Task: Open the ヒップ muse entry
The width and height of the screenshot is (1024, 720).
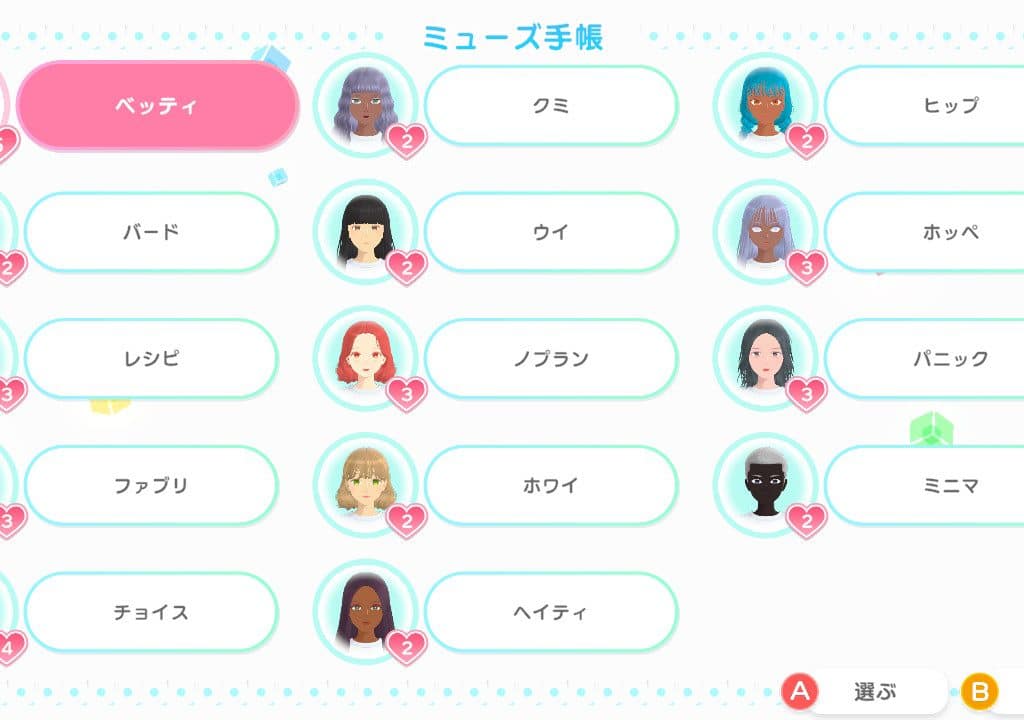Action: coord(930,105)
